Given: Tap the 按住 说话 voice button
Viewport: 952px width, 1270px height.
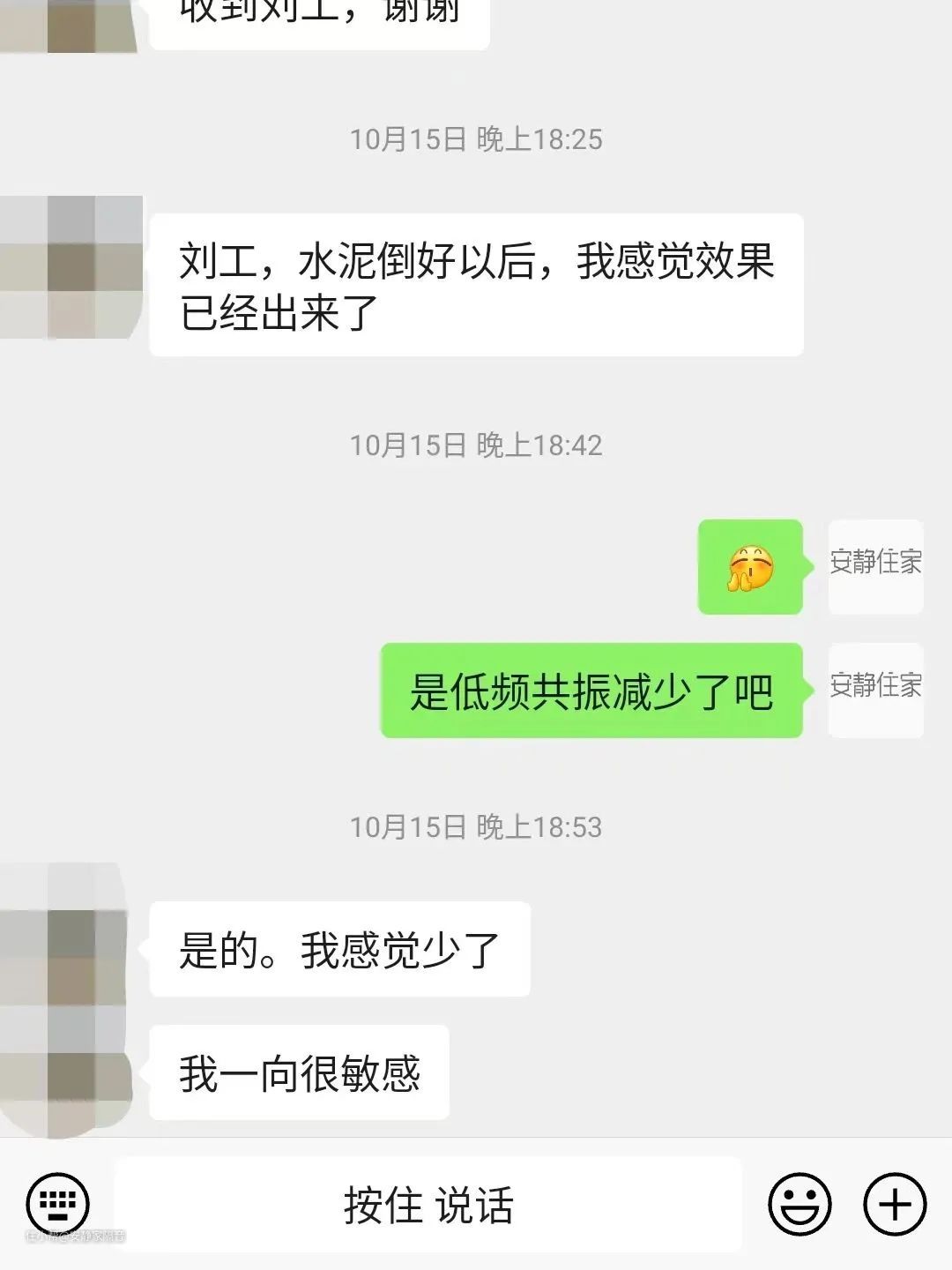Looking at the screenshot, I should pos(428,1205).
